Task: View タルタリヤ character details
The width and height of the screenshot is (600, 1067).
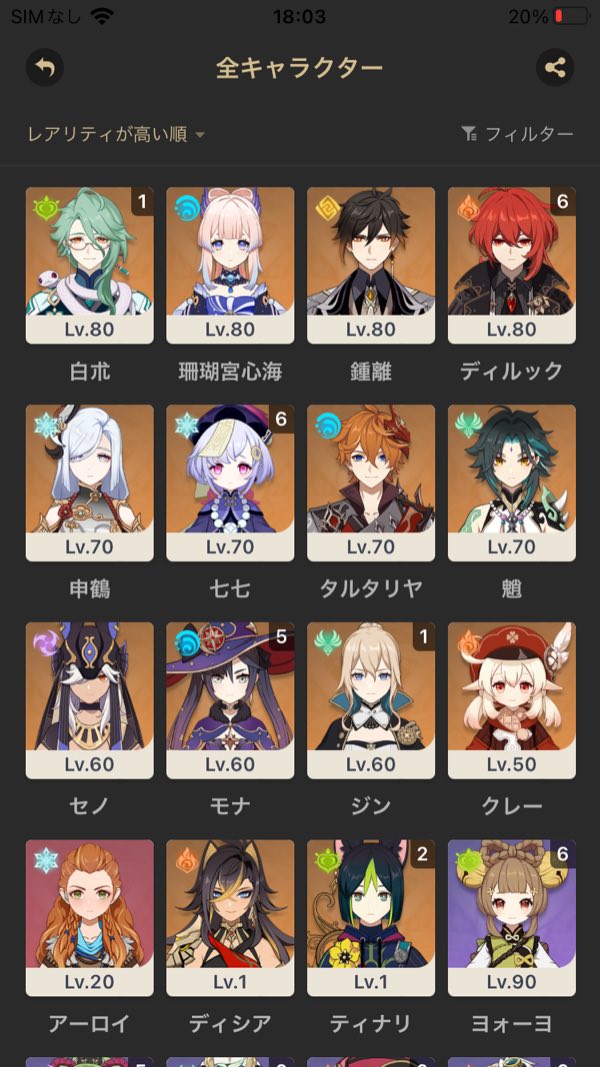Action: (x=371, y=482)
